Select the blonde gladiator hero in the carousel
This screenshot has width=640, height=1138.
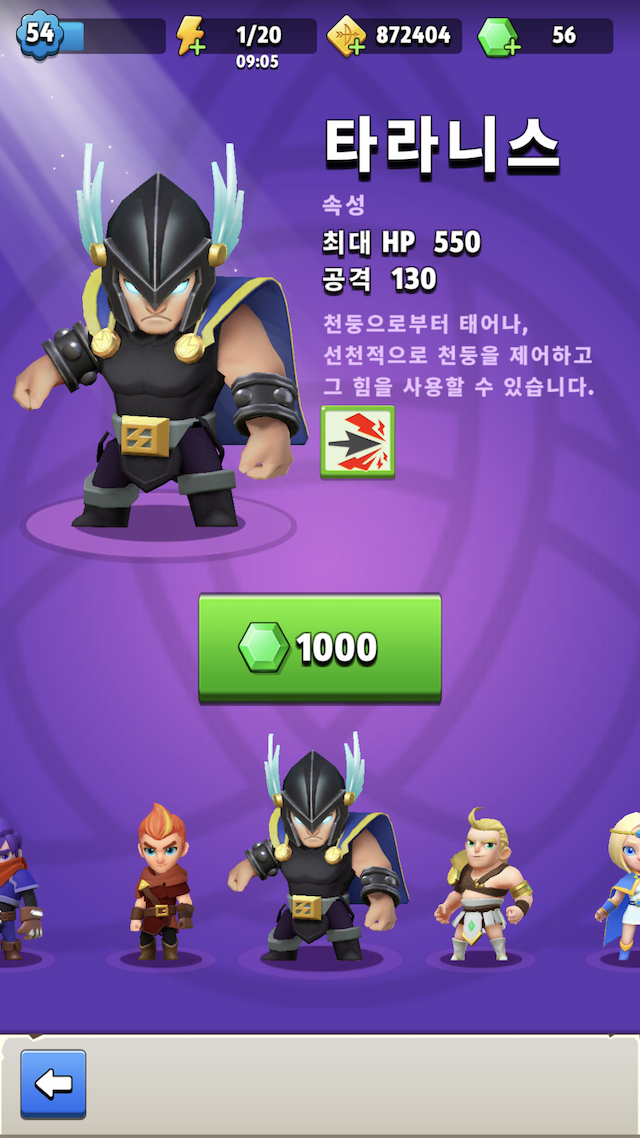click(483, 885)
